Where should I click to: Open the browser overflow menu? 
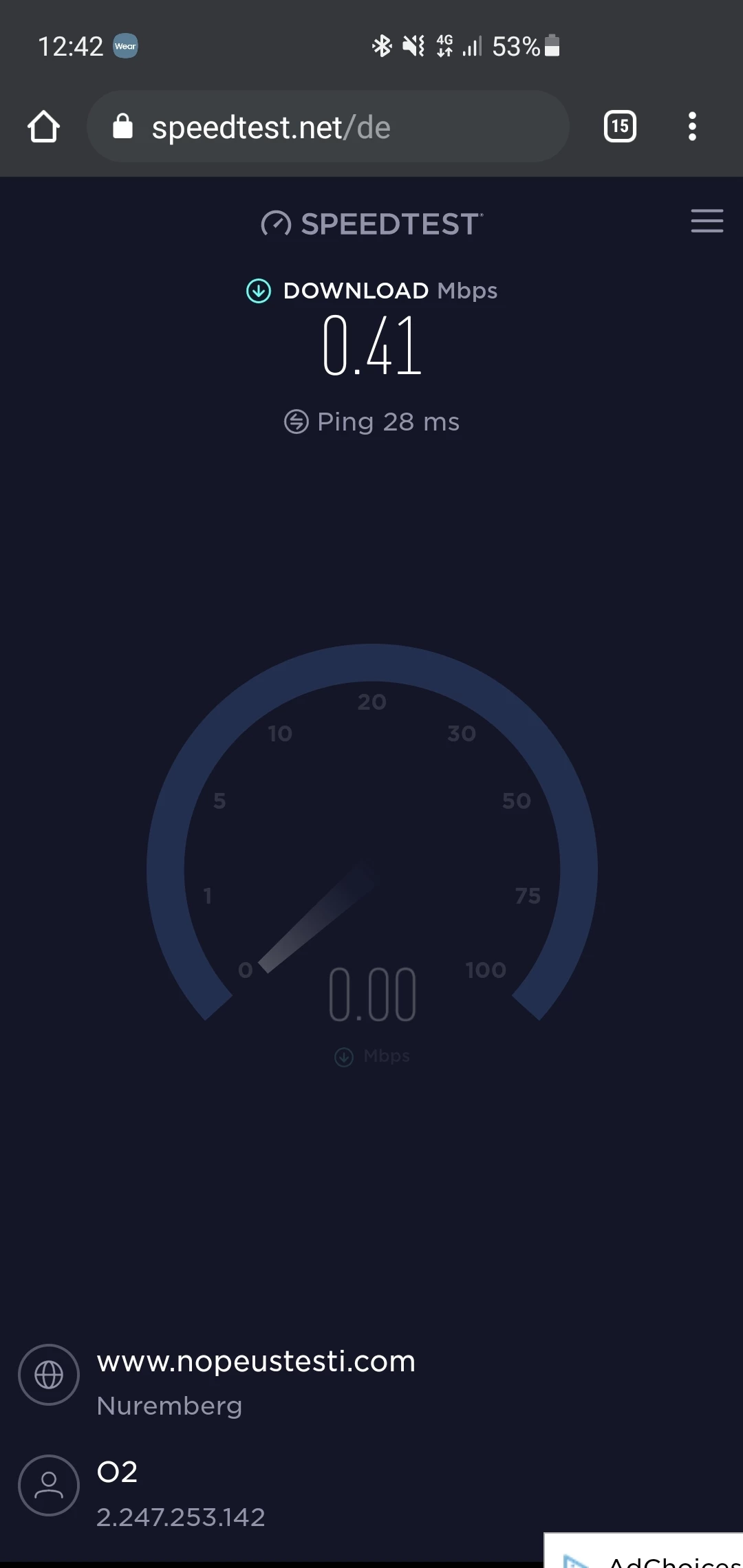coord(692,127)
